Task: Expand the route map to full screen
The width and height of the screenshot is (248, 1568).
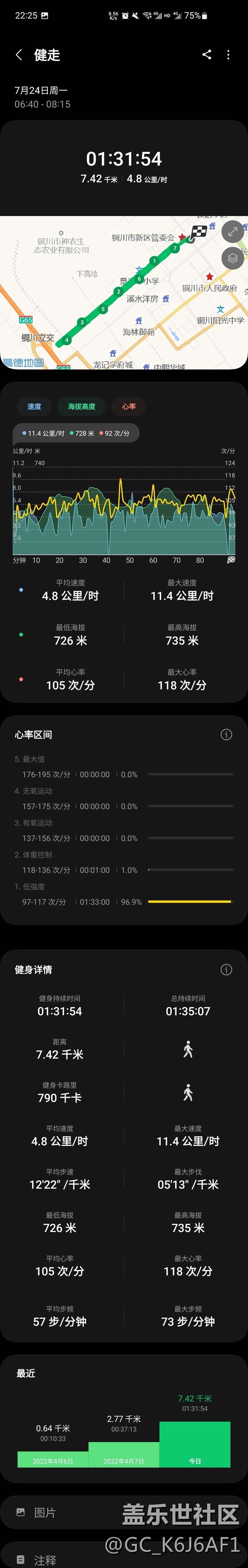Action: point(232,232)
